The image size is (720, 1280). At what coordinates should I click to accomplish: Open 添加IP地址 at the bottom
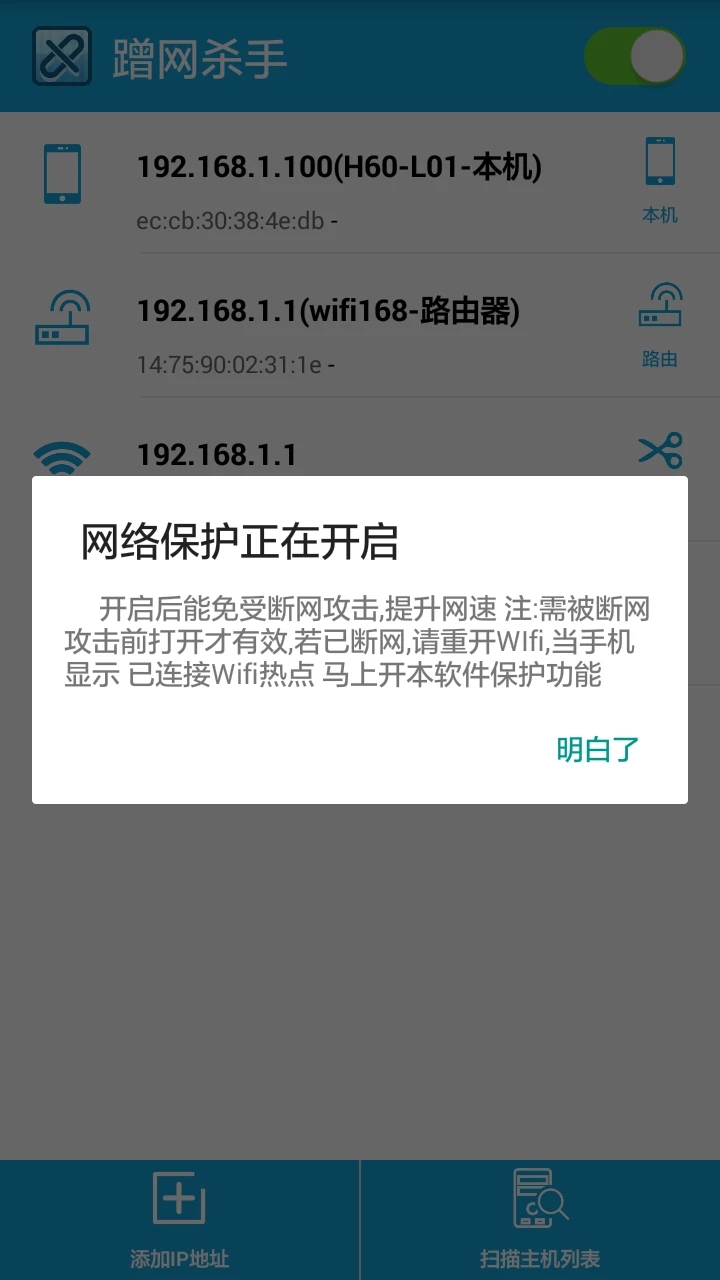(180, 1220)
